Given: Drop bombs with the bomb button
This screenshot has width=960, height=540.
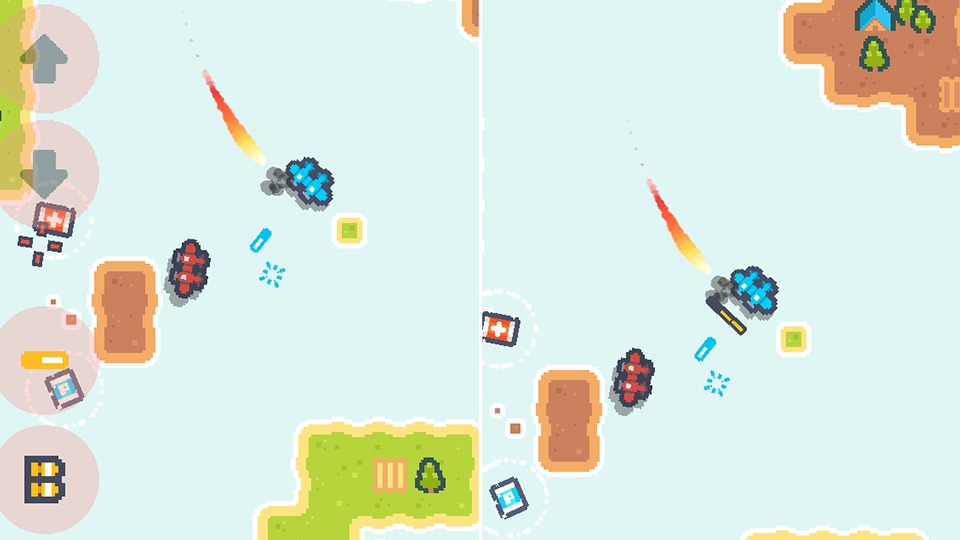Looking at the screenshot, I should [x=44, y=478].
